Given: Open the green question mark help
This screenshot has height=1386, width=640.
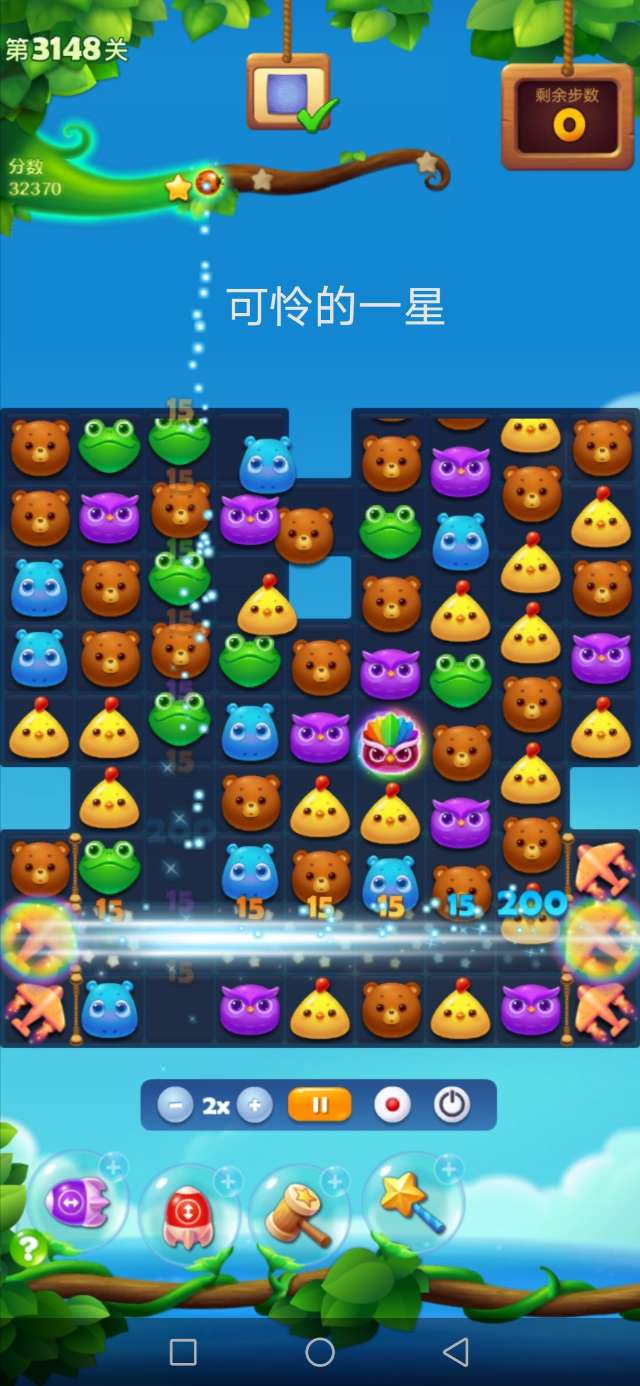Looking at the screenshot, I should click(30, 1249).
